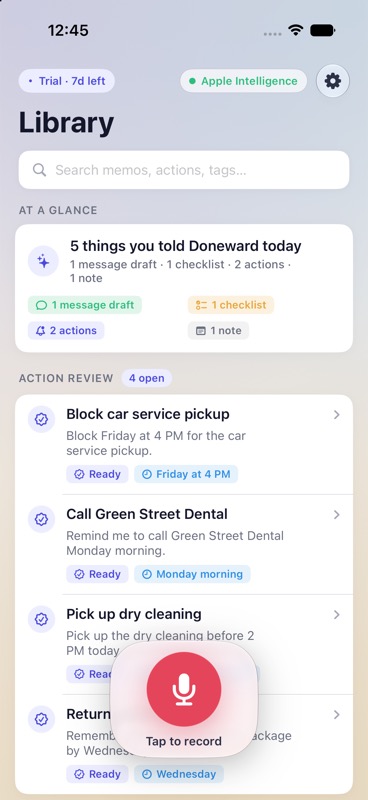The image size is (368, 800).
Task: Tap the Wednesday time chip
Action: tap(179, 774)
